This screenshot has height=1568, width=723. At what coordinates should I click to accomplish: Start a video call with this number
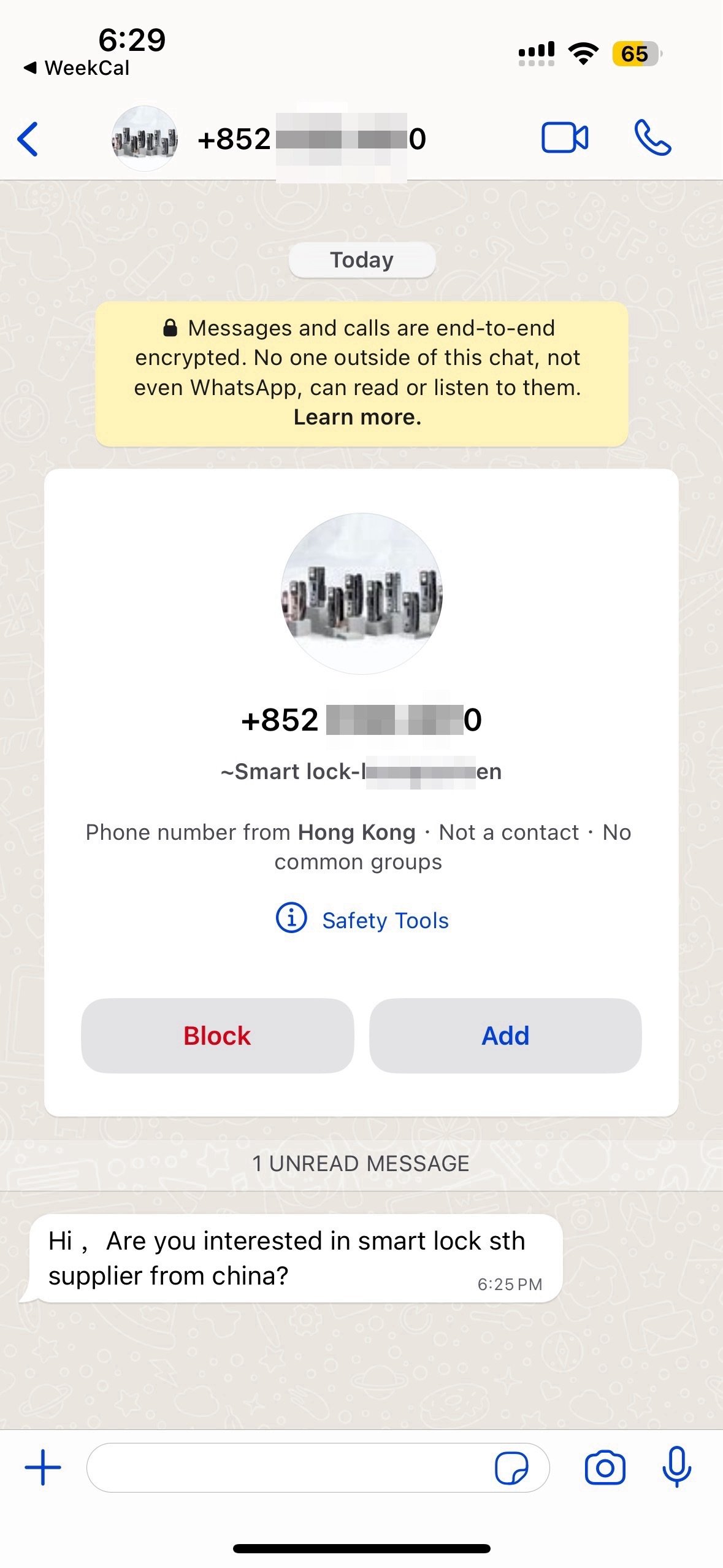[x=564, y=137]
